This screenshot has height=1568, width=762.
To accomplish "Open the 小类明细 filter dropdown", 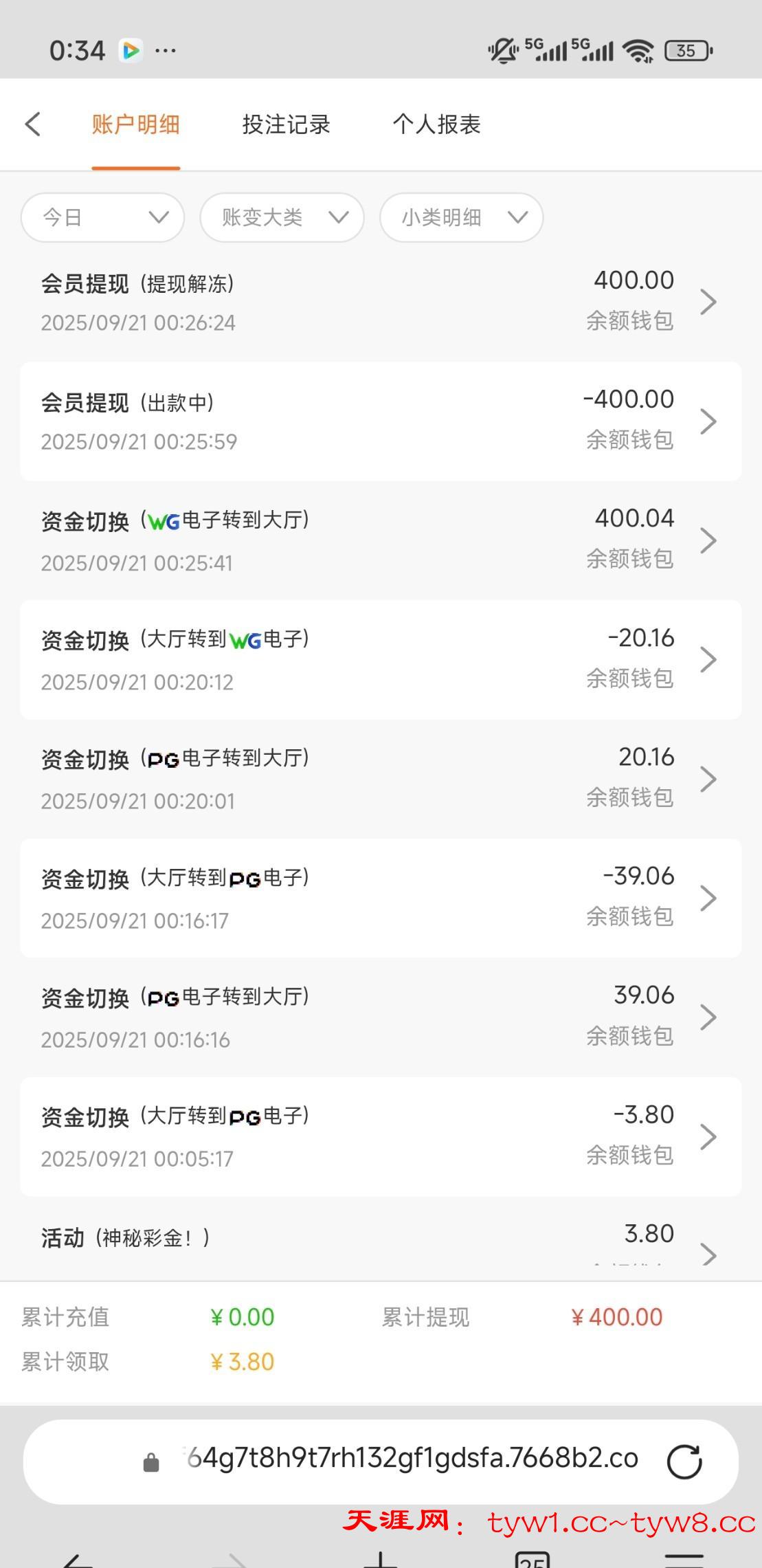I will coord(461,218).
